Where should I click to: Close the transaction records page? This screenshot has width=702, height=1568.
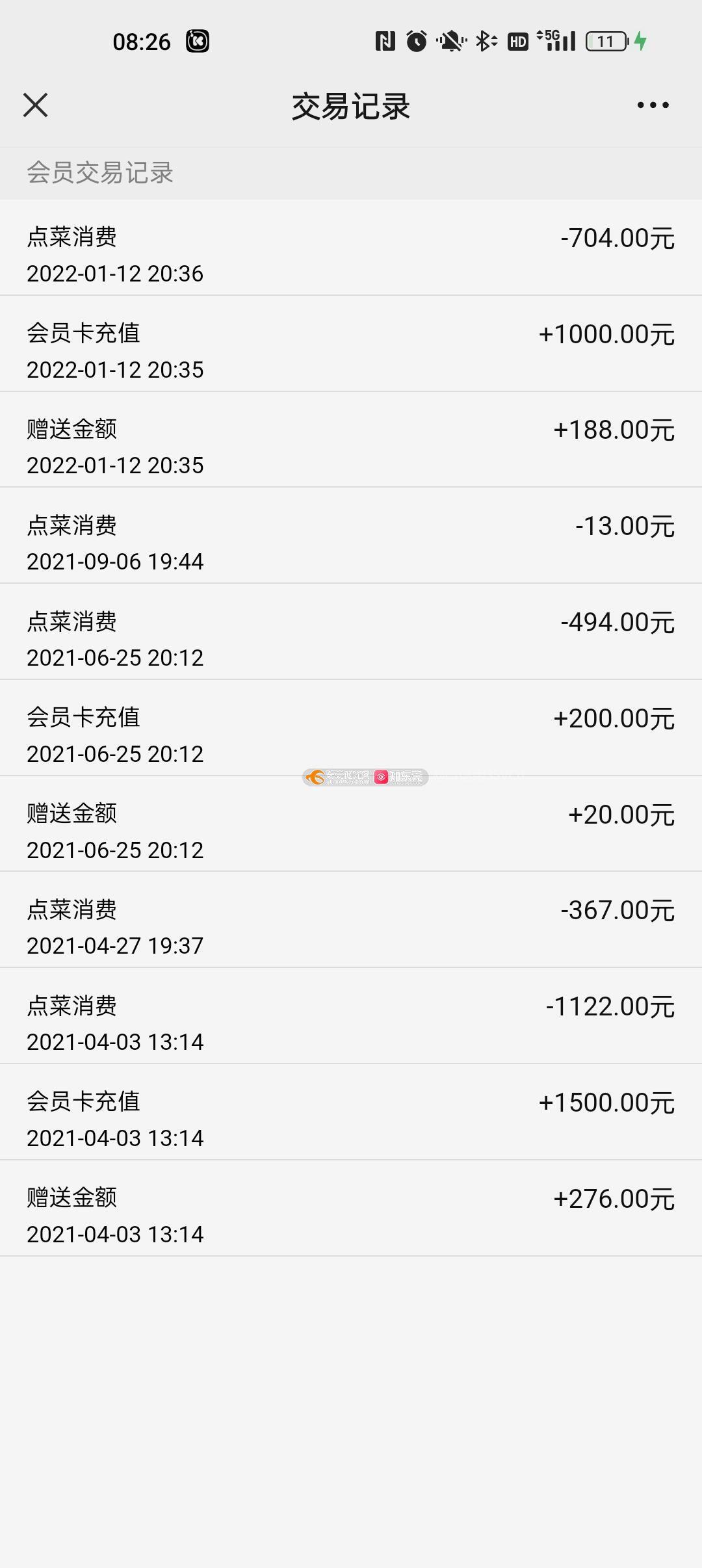pyautogui.click(x=35, y=105)
